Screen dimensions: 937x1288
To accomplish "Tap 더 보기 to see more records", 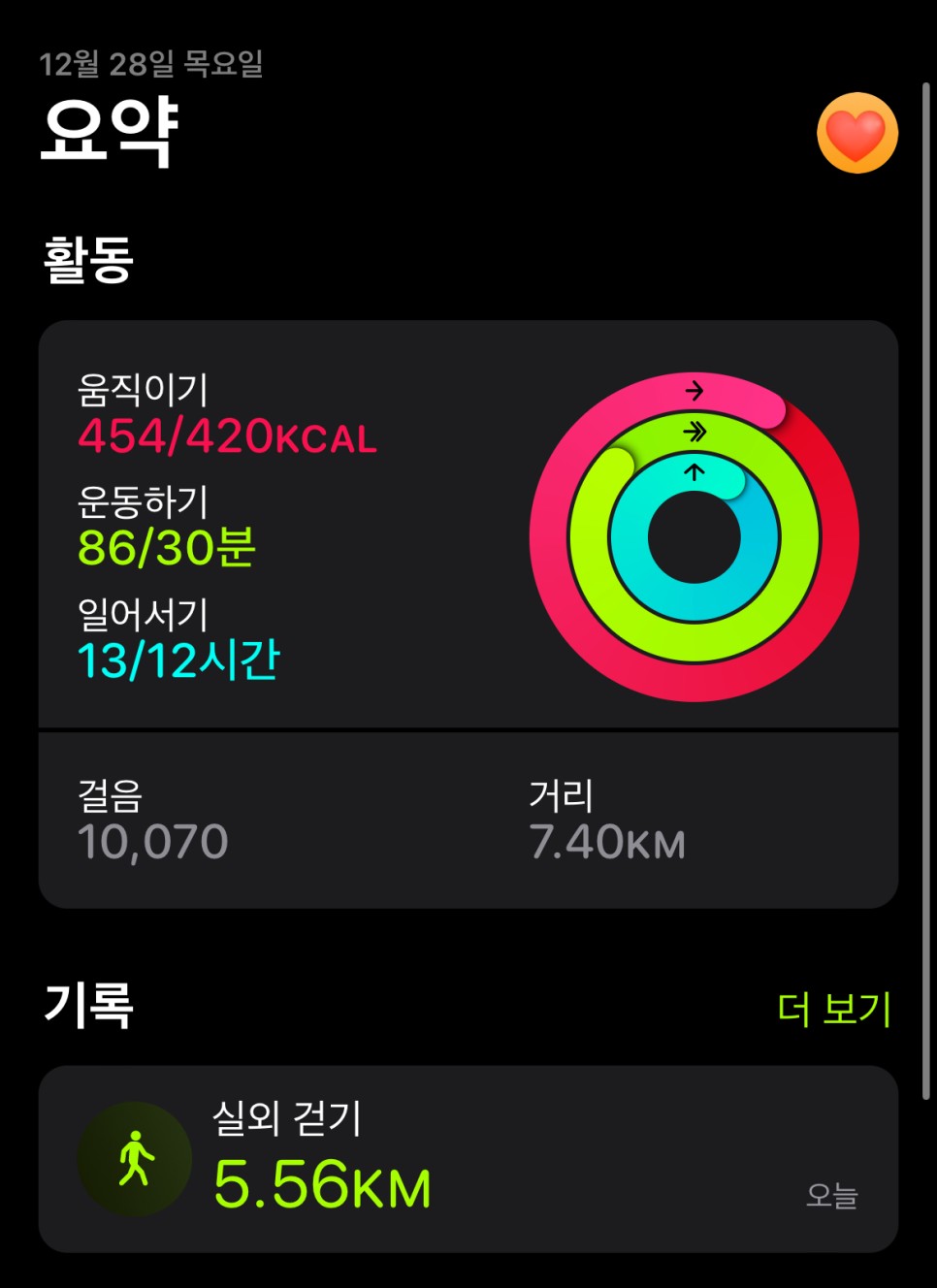I will [x=833, y=1009].
